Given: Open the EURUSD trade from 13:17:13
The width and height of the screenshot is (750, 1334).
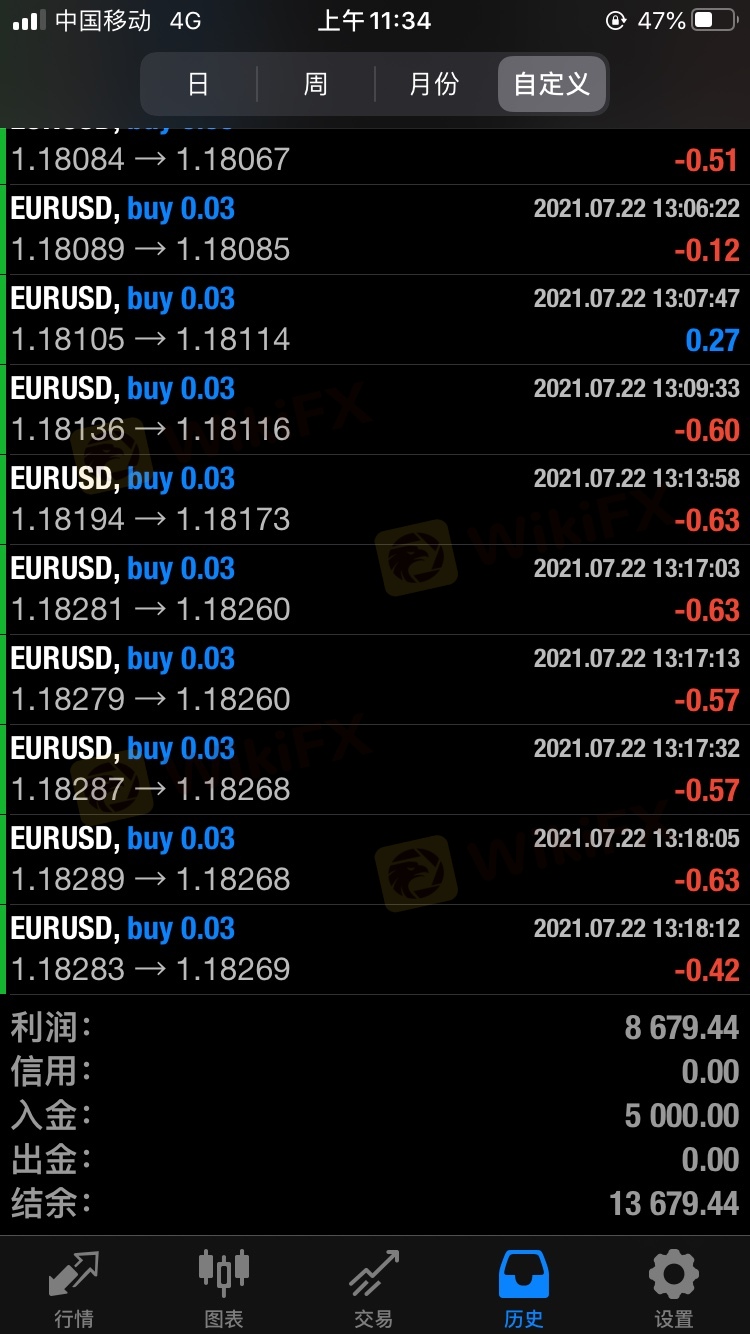Looking at the screenshot, I should pos(375,680).
